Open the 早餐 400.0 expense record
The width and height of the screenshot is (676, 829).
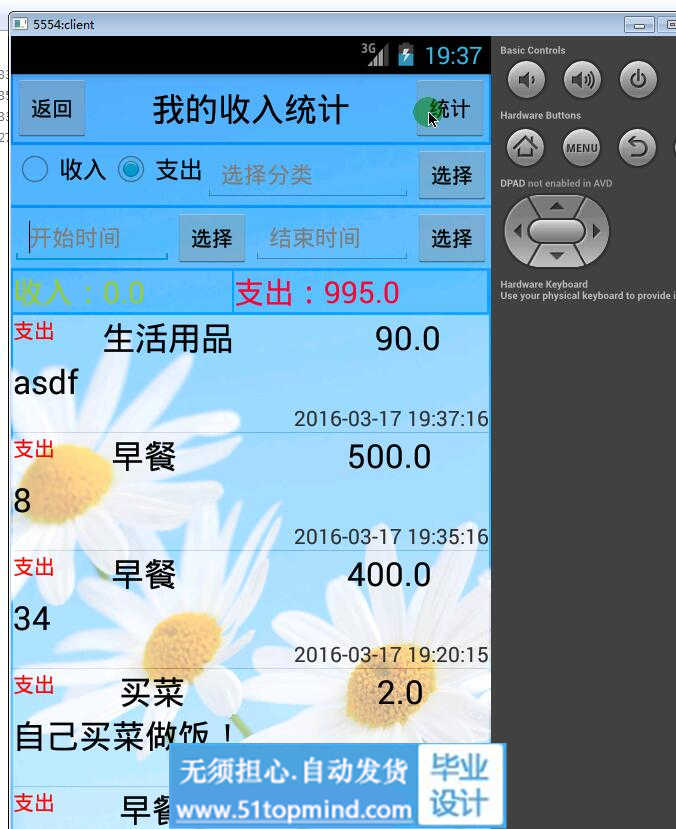pos(250,609)
